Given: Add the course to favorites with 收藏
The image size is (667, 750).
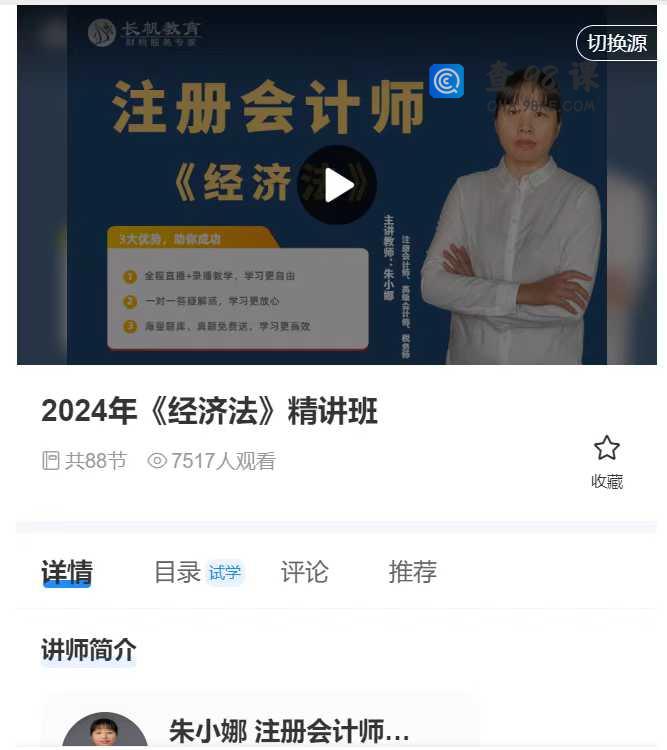Looking at the screenshot, I should click(606, 461).
